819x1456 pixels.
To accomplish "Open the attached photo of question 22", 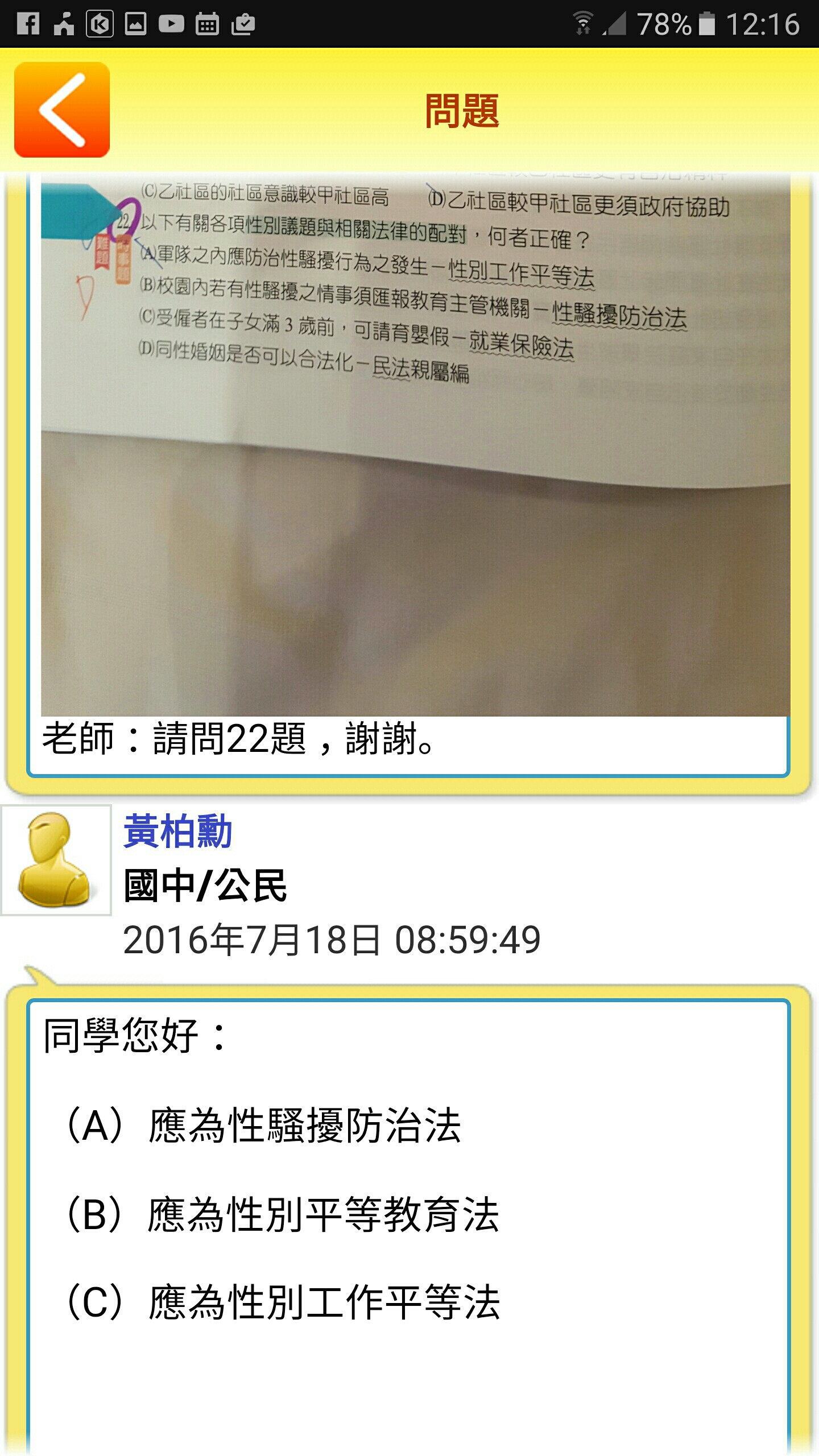I will click(x=415, y=444).
